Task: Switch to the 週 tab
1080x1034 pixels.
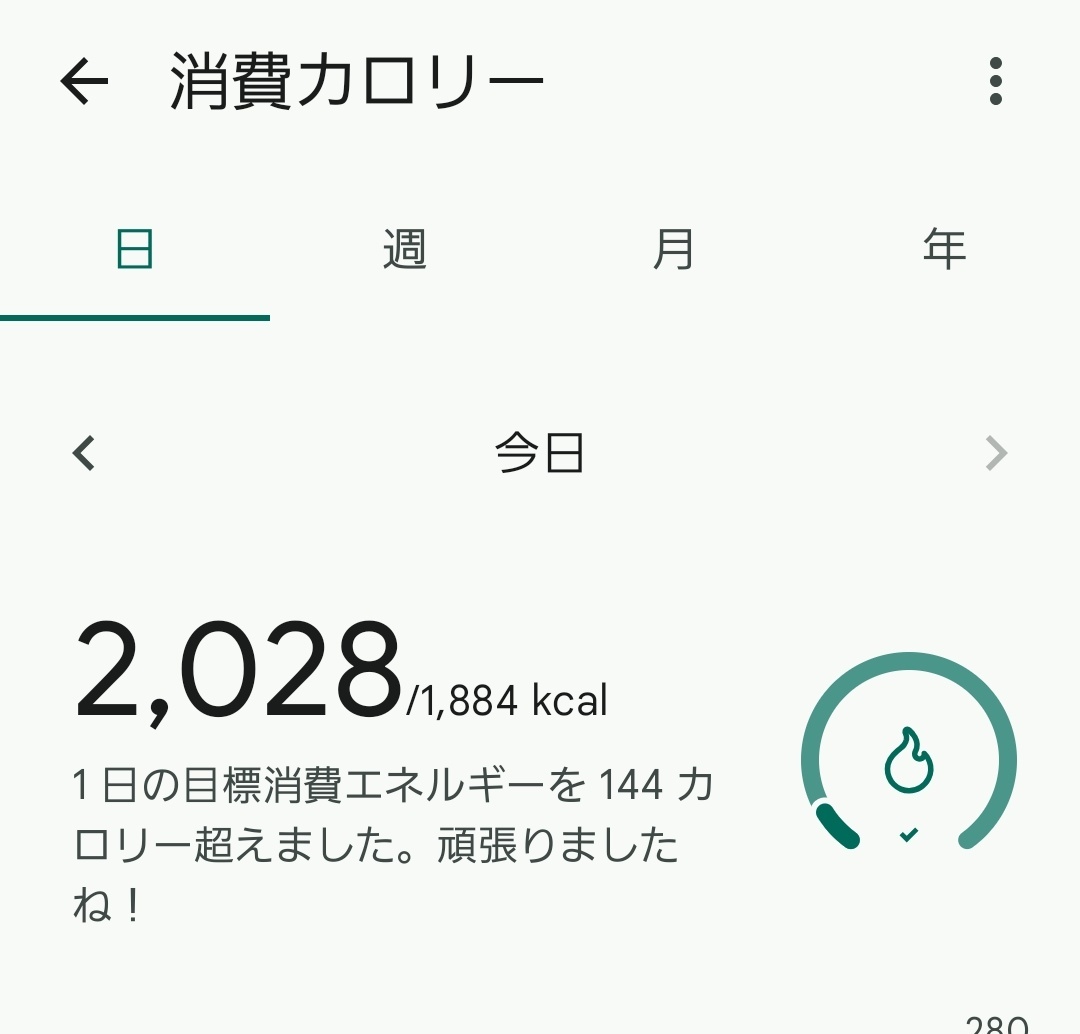Action: tap(405, 249)
